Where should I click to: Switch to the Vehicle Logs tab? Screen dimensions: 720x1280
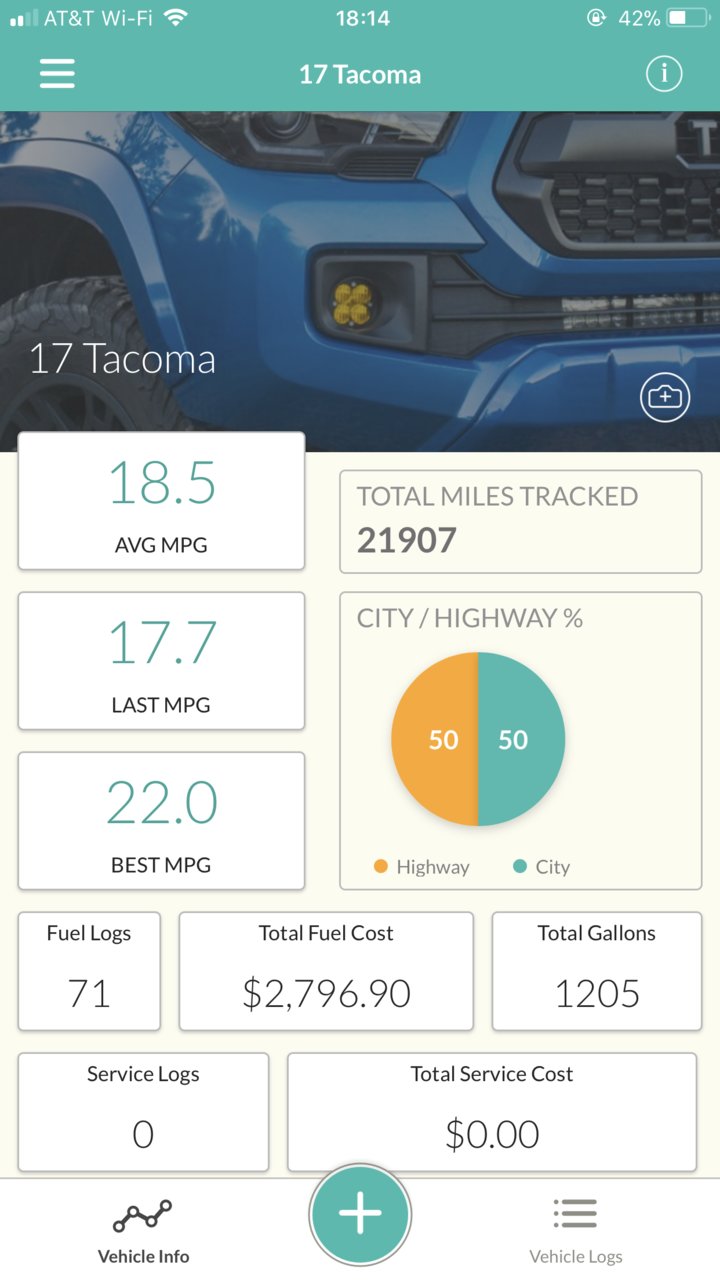coord(575,1231)
